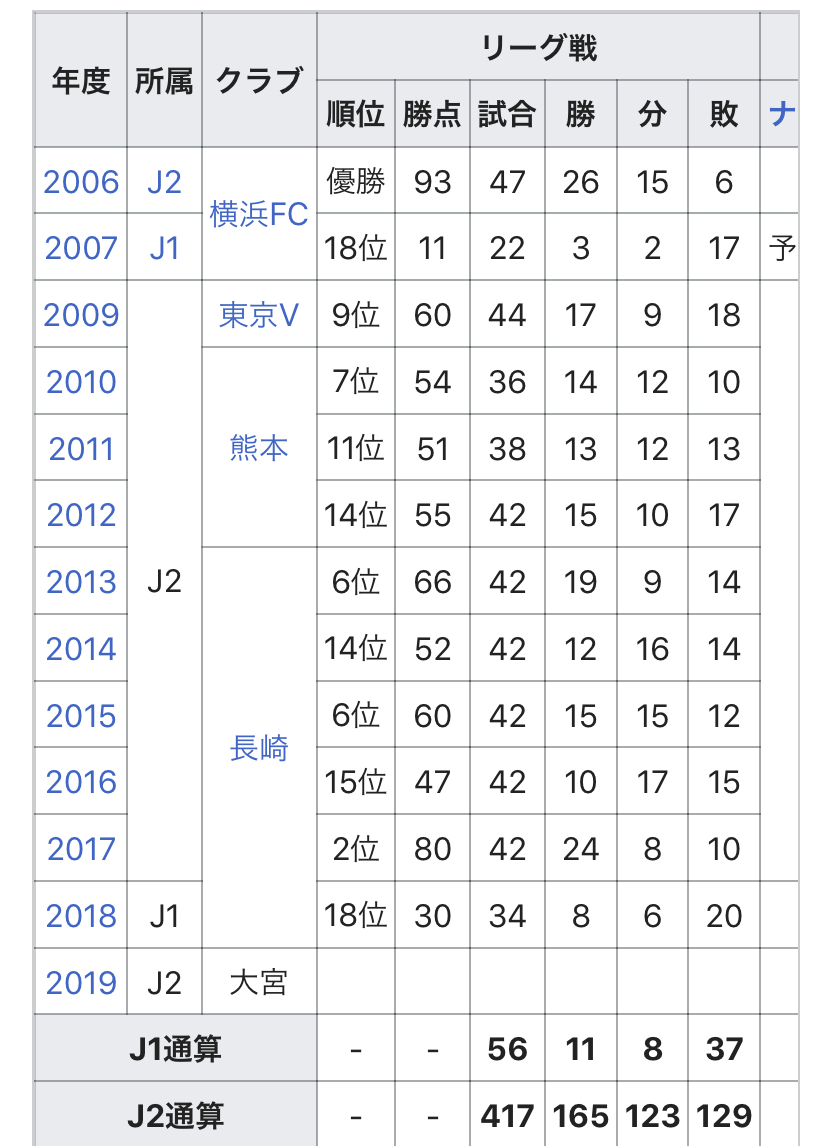The width and height of the screenshot is (828, 1146).
Task: Open the 長崎 club link
Action: click(x=259, y=747)
